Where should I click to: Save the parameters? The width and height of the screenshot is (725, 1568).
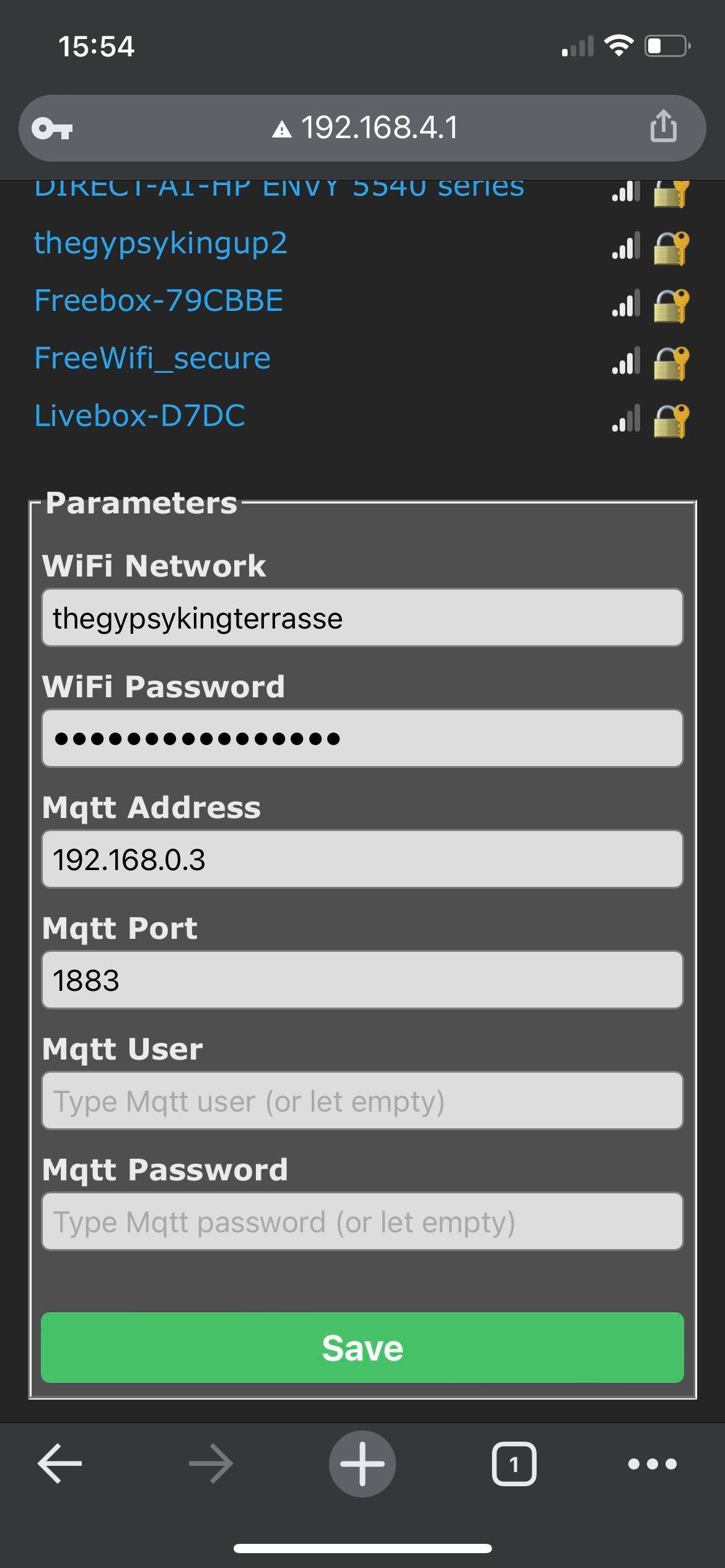[362, 1348]
